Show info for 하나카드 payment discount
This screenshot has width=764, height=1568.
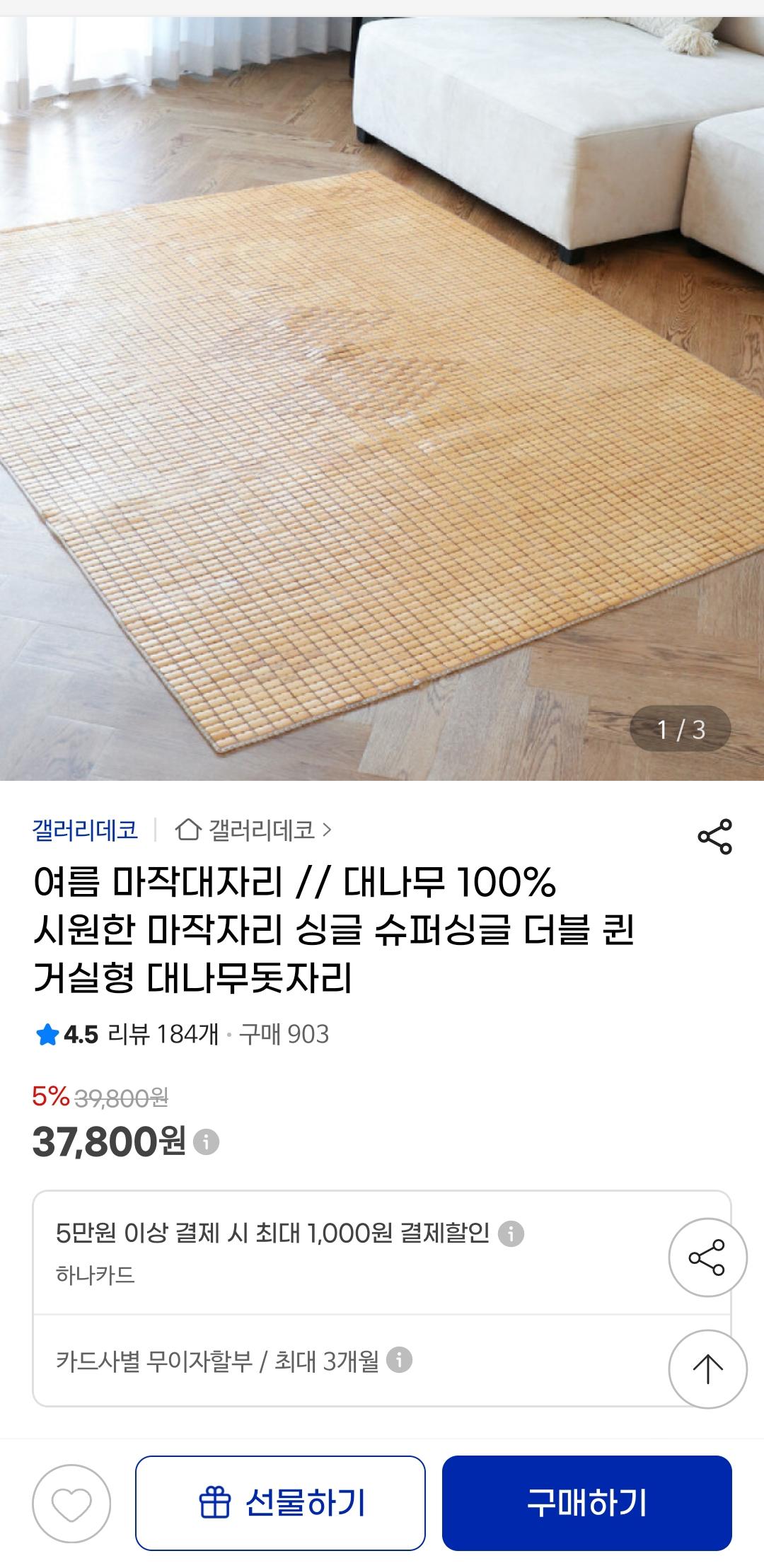[x=511, y=1234]
